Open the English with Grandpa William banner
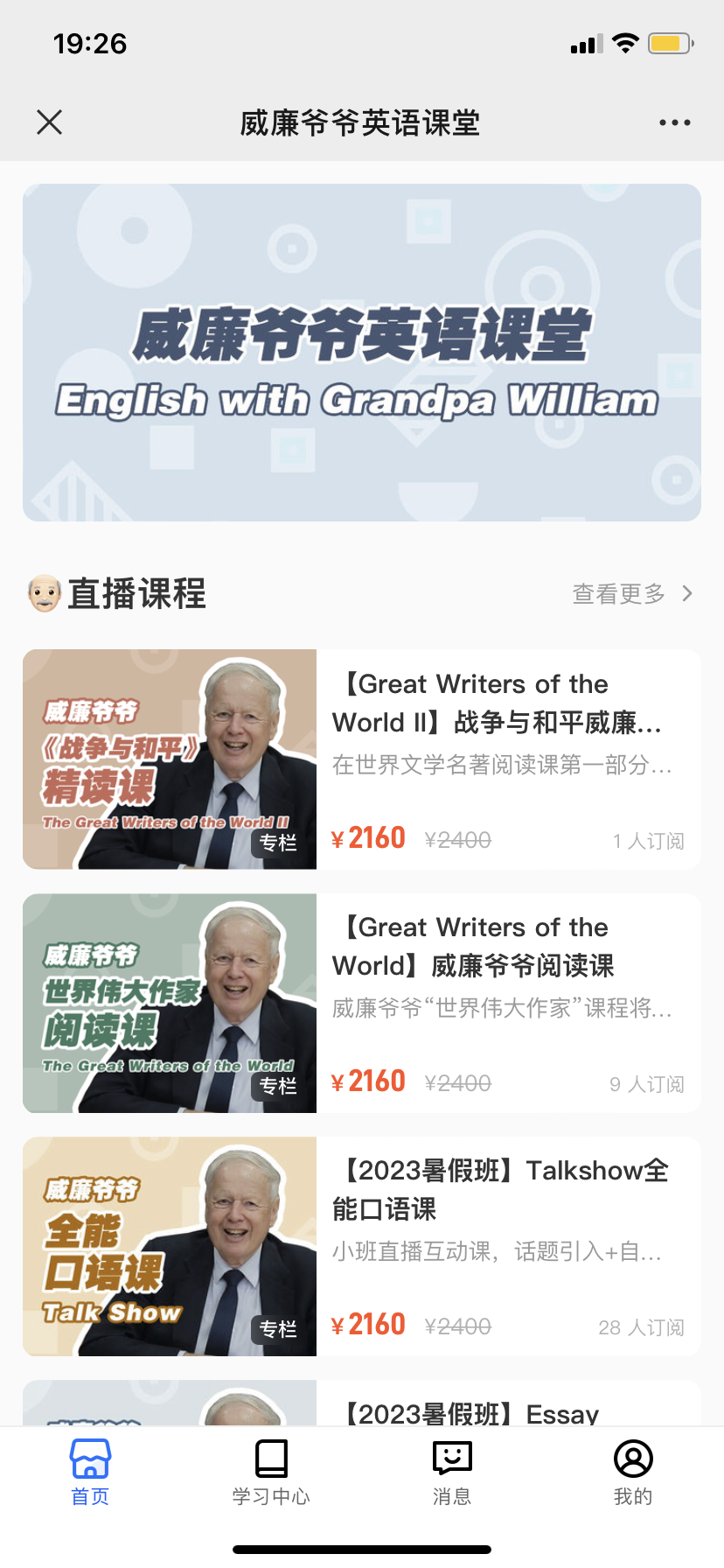The image size is (724, 1568). pos(362,353)
